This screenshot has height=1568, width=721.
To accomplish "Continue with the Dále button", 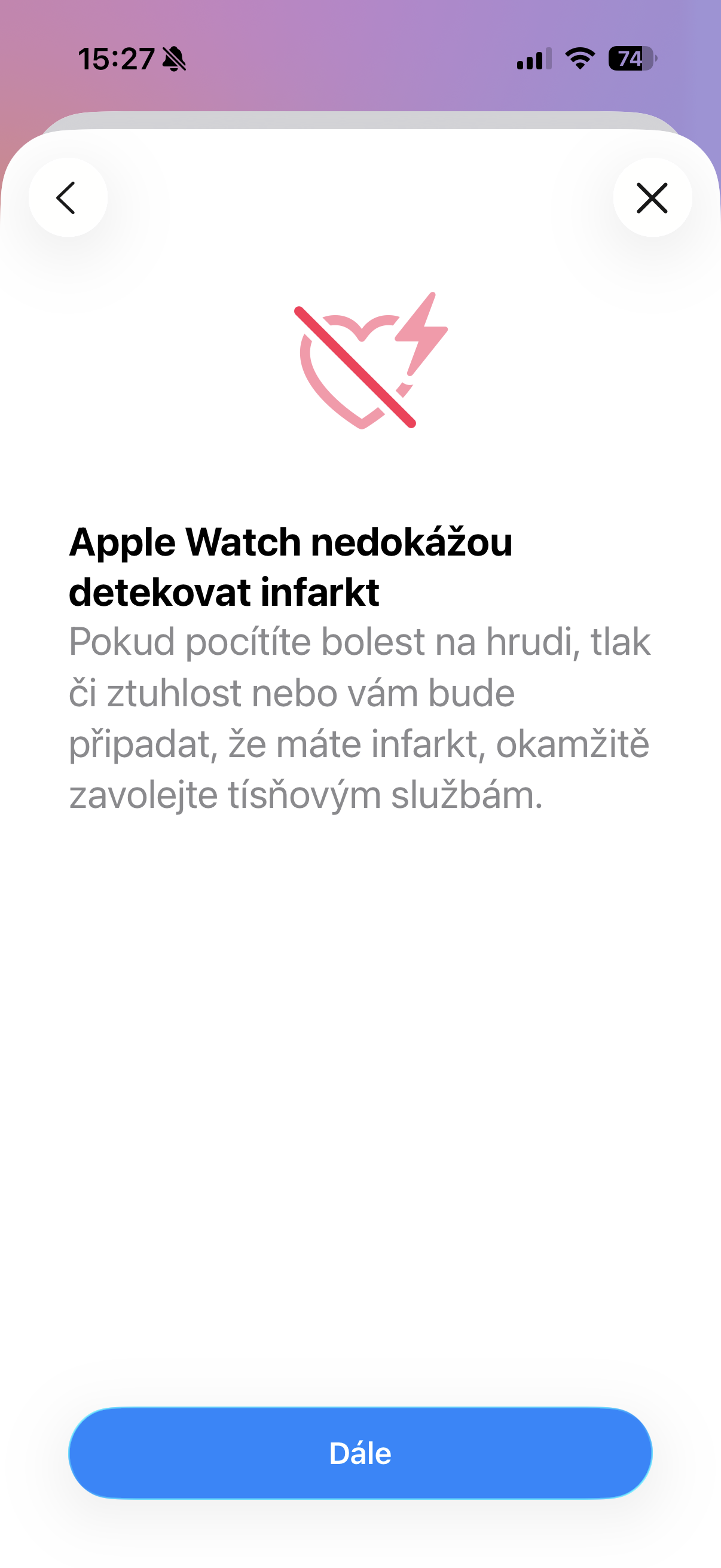I will coord(360,1453).
